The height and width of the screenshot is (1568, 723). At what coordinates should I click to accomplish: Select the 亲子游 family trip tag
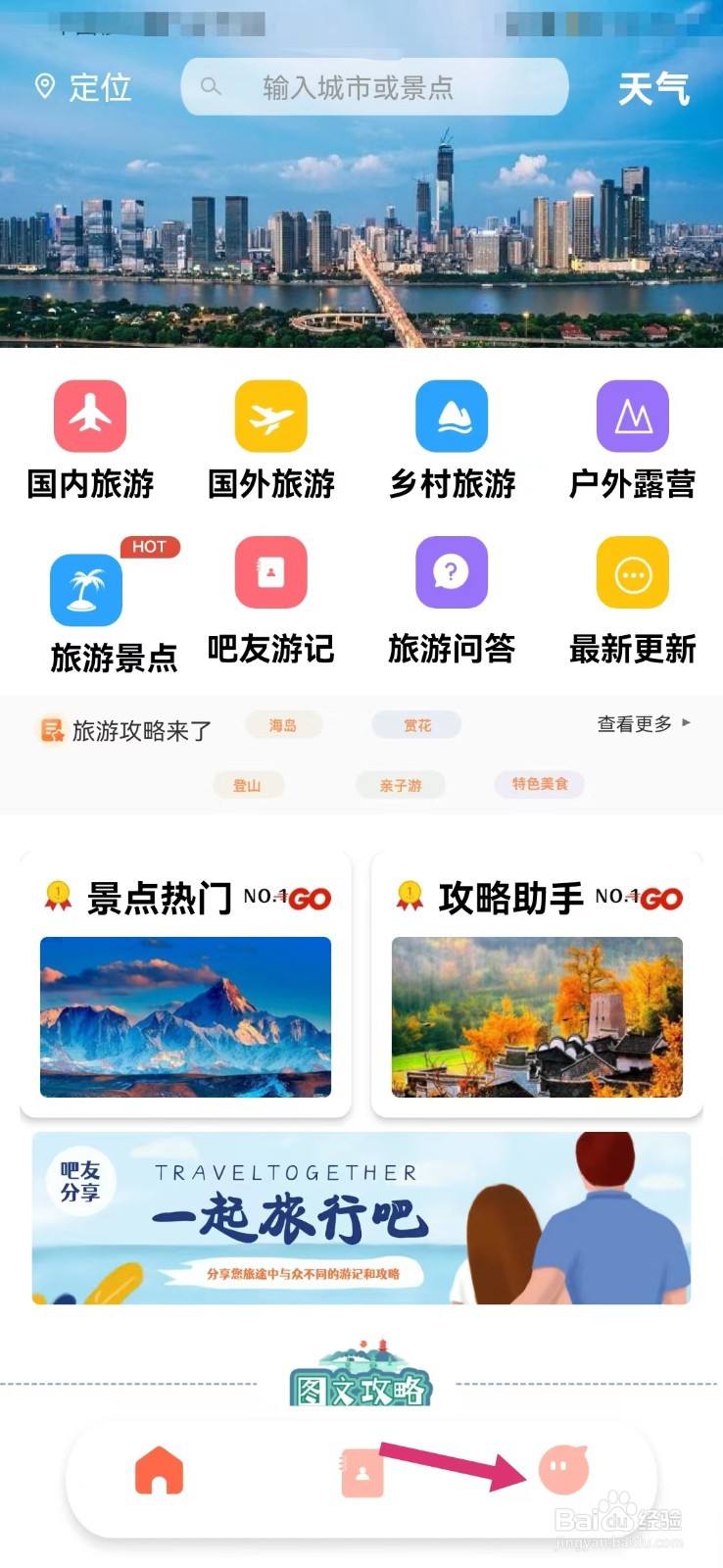pyautogui.click(x=400, y=785)
